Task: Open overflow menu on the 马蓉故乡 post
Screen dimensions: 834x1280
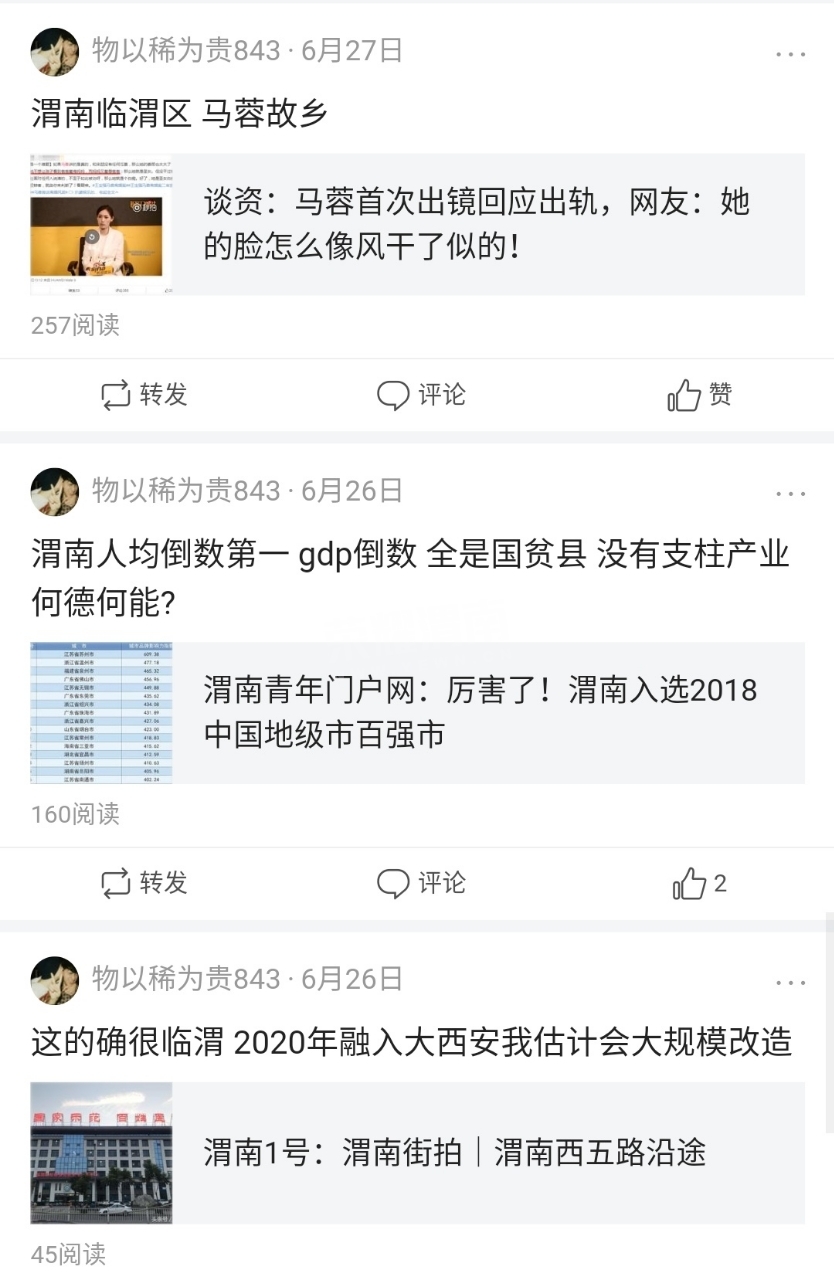Action: (790, 55)
